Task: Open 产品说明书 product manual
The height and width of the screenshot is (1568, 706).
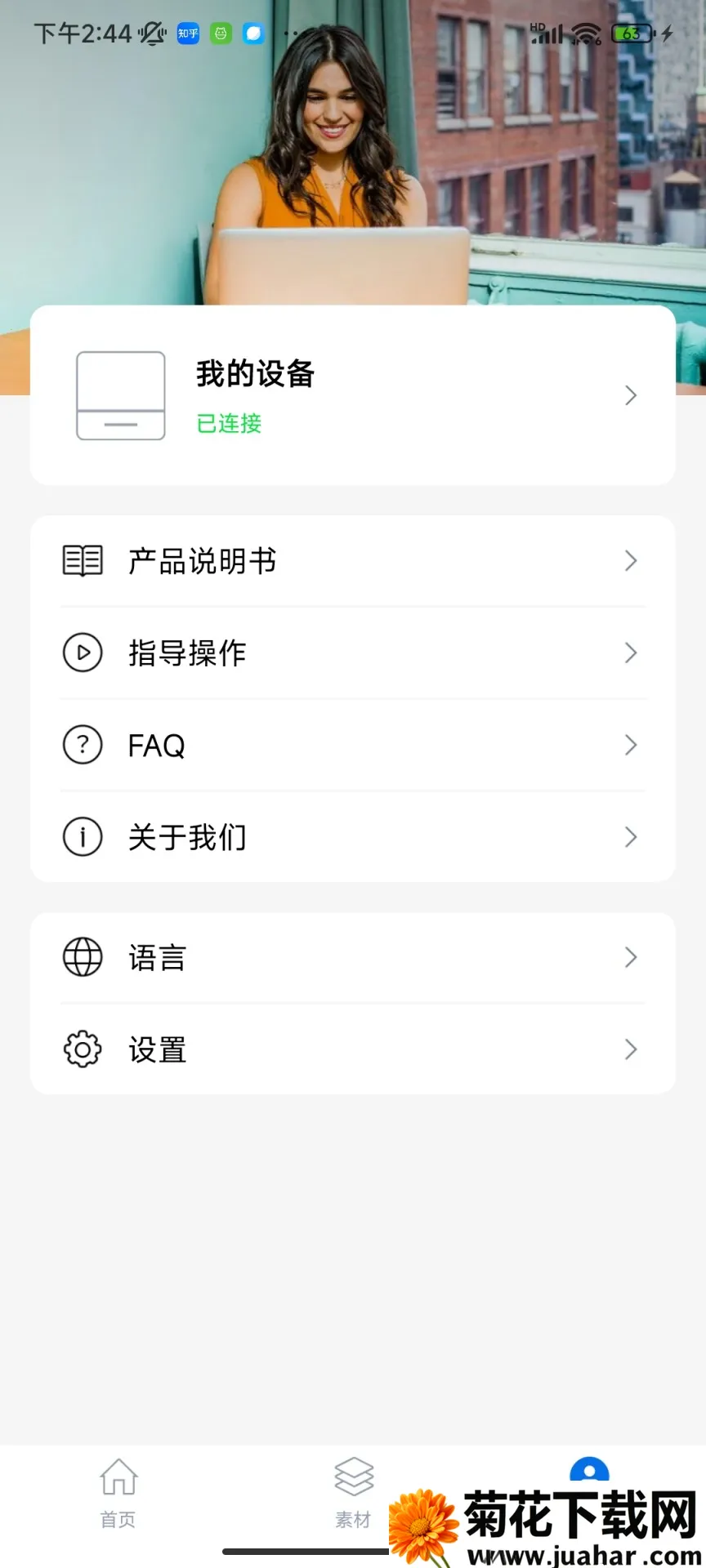Action: click(352, 561)
